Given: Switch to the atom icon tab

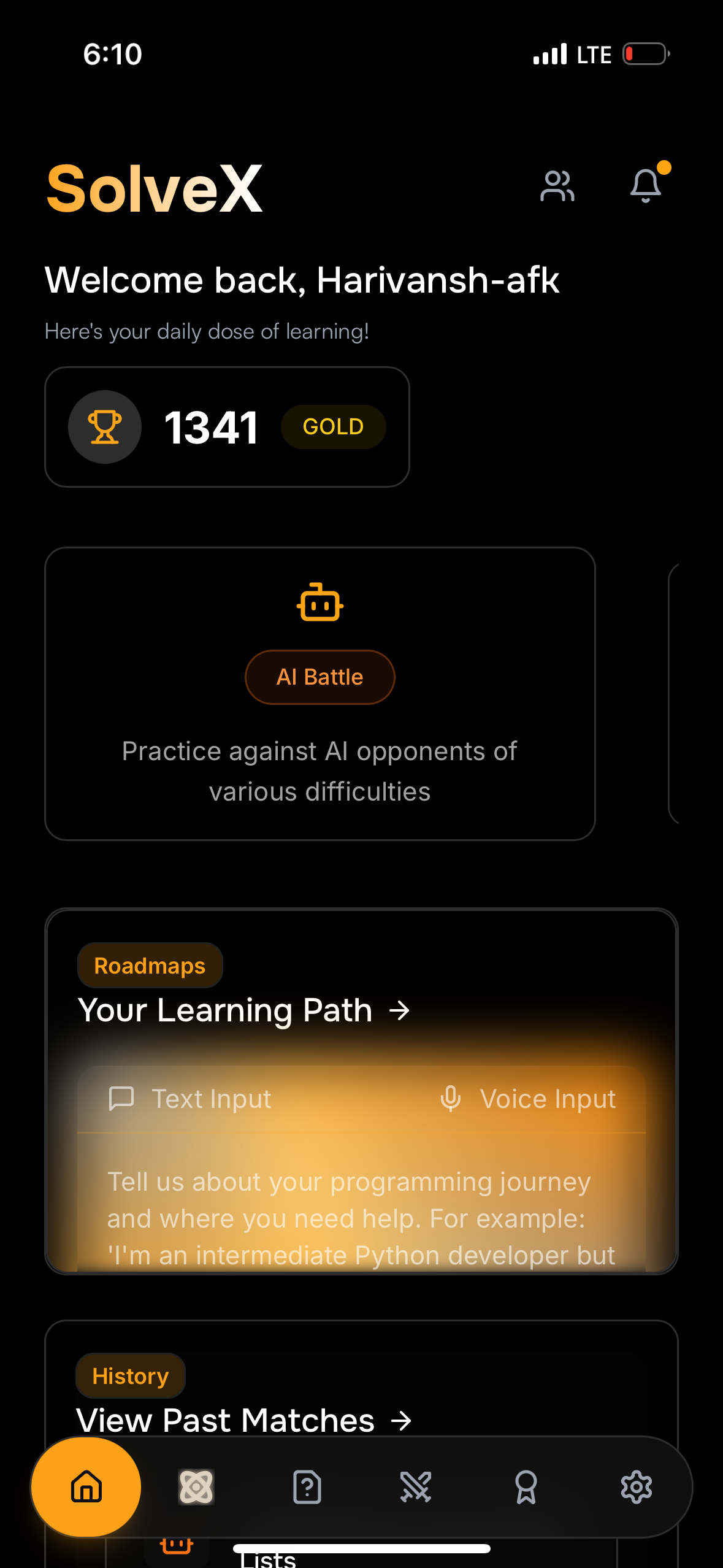Looking at the screenshot, I should click(196, 1487).
